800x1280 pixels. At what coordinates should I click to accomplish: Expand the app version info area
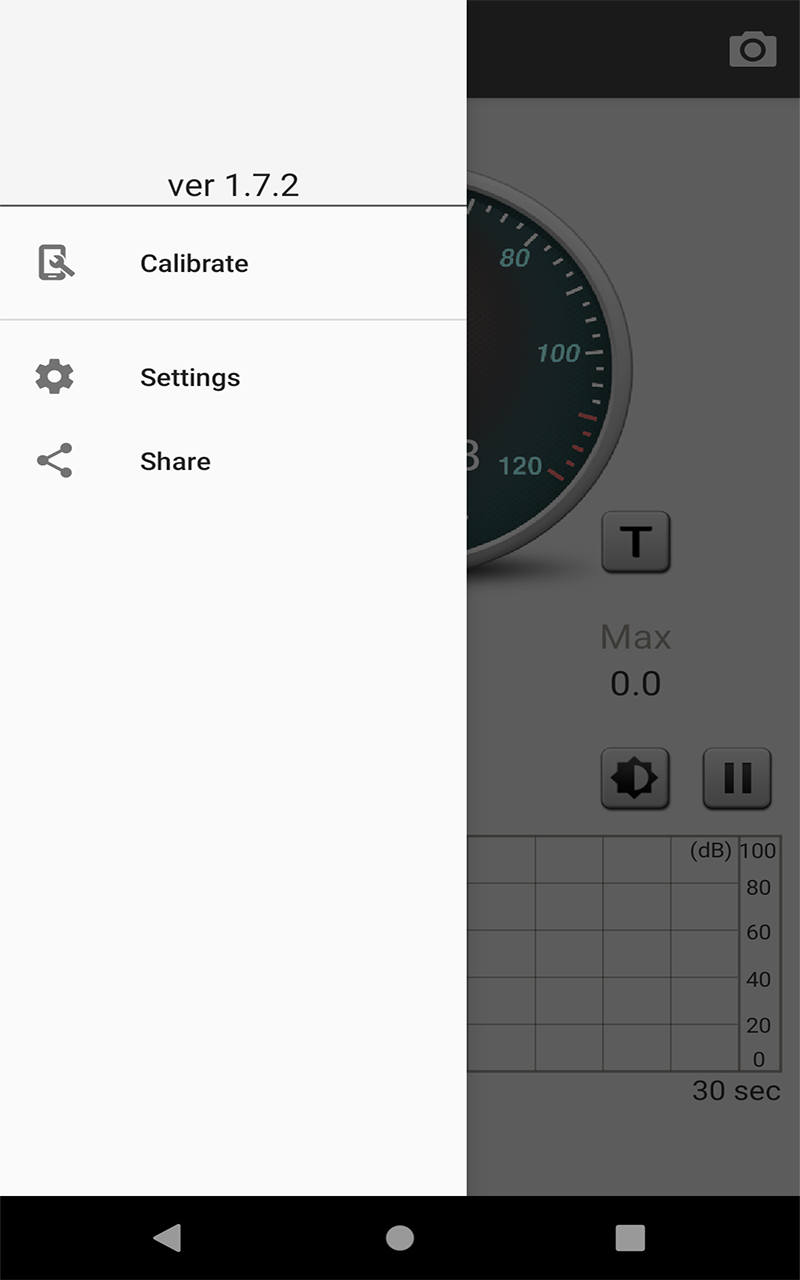click(x=235, y=184)
